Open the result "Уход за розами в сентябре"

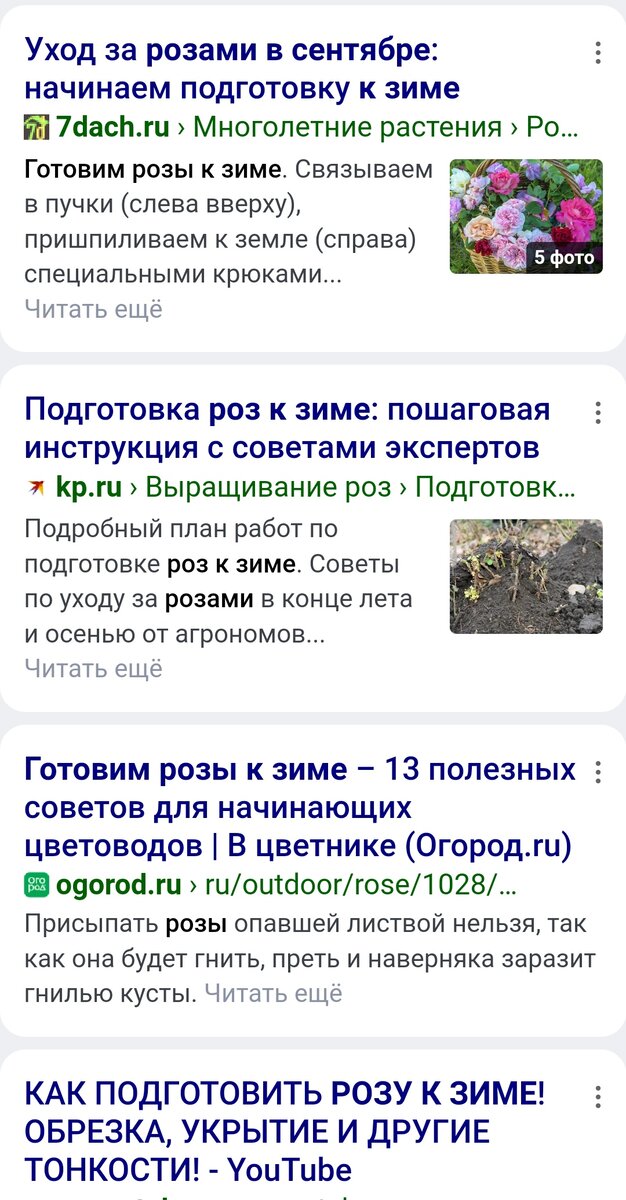coord(242,68)
